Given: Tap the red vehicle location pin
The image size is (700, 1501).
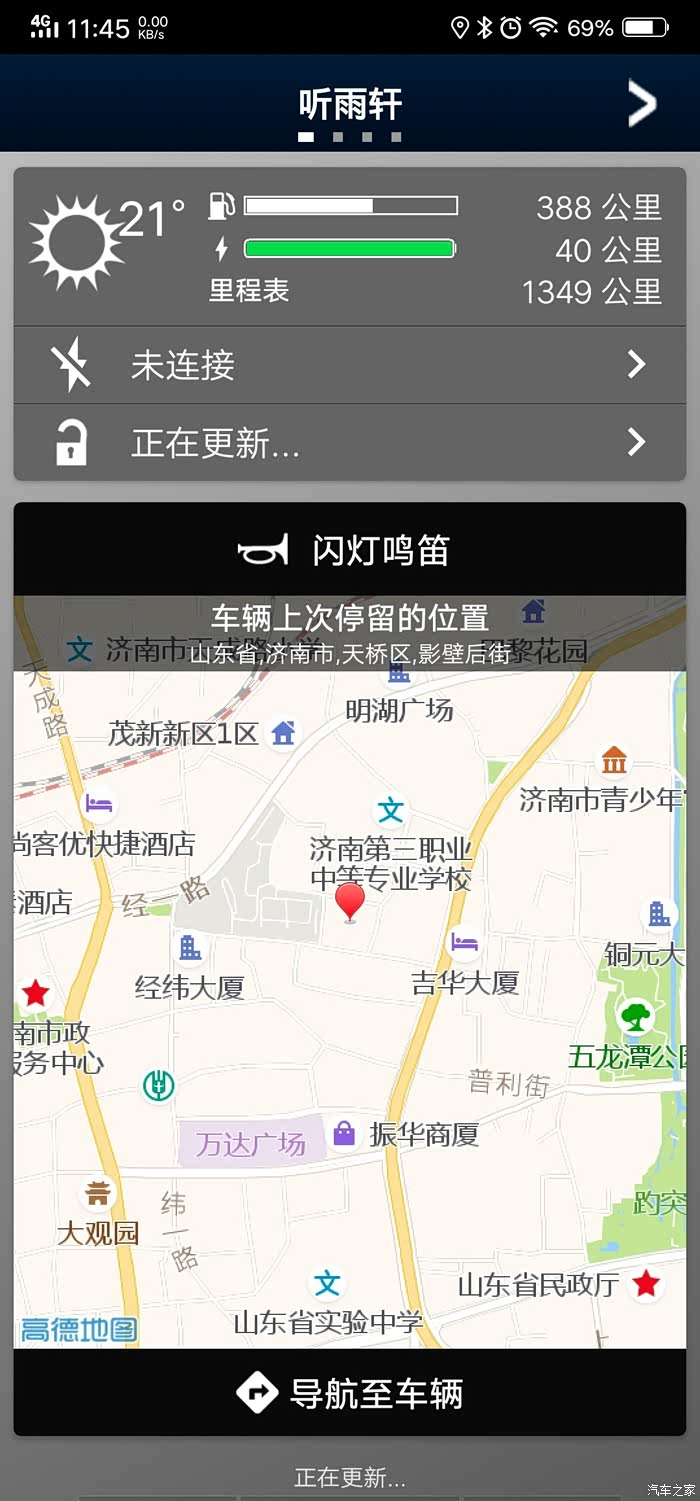Looking at the screenshot, I should coord(349,902).
